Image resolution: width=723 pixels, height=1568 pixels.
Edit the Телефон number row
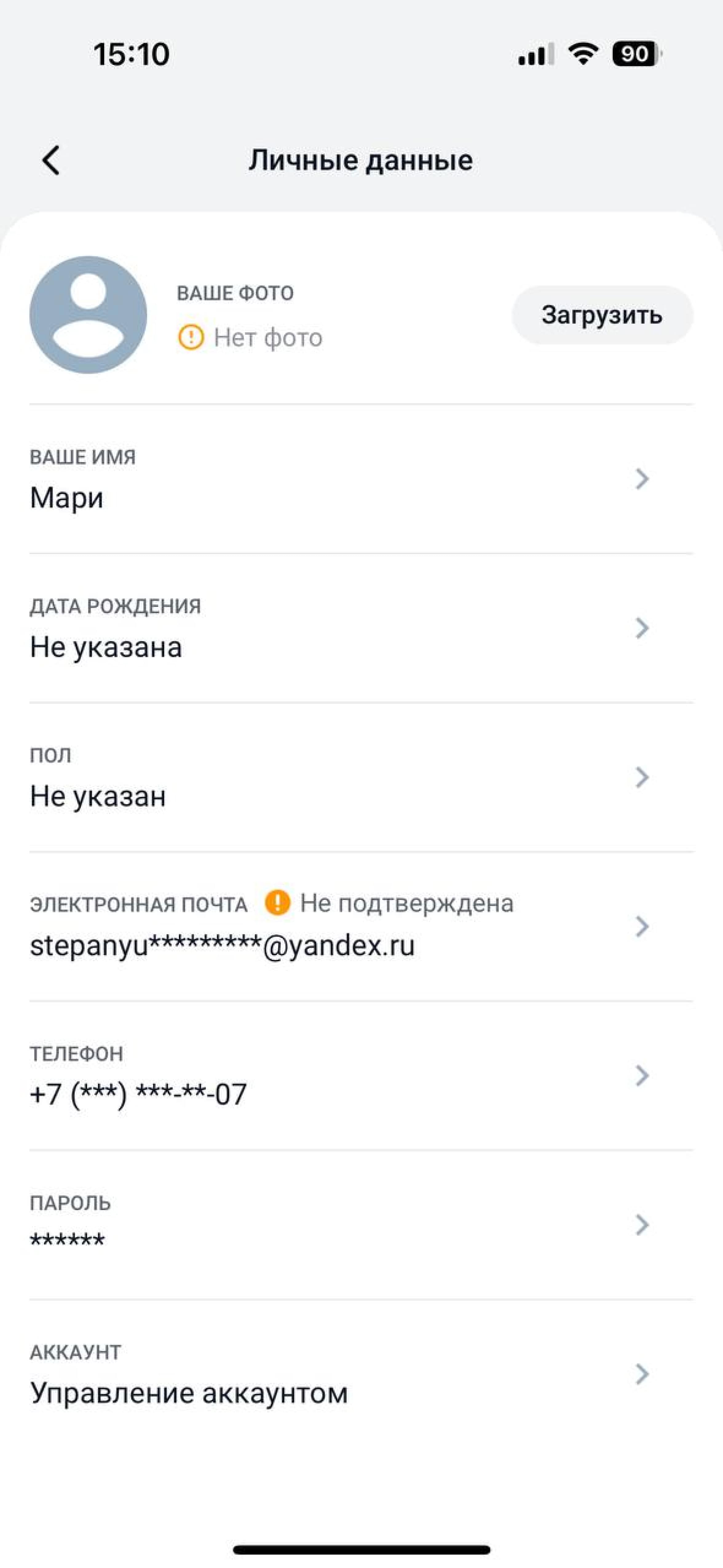click(x=361, y=1076)
